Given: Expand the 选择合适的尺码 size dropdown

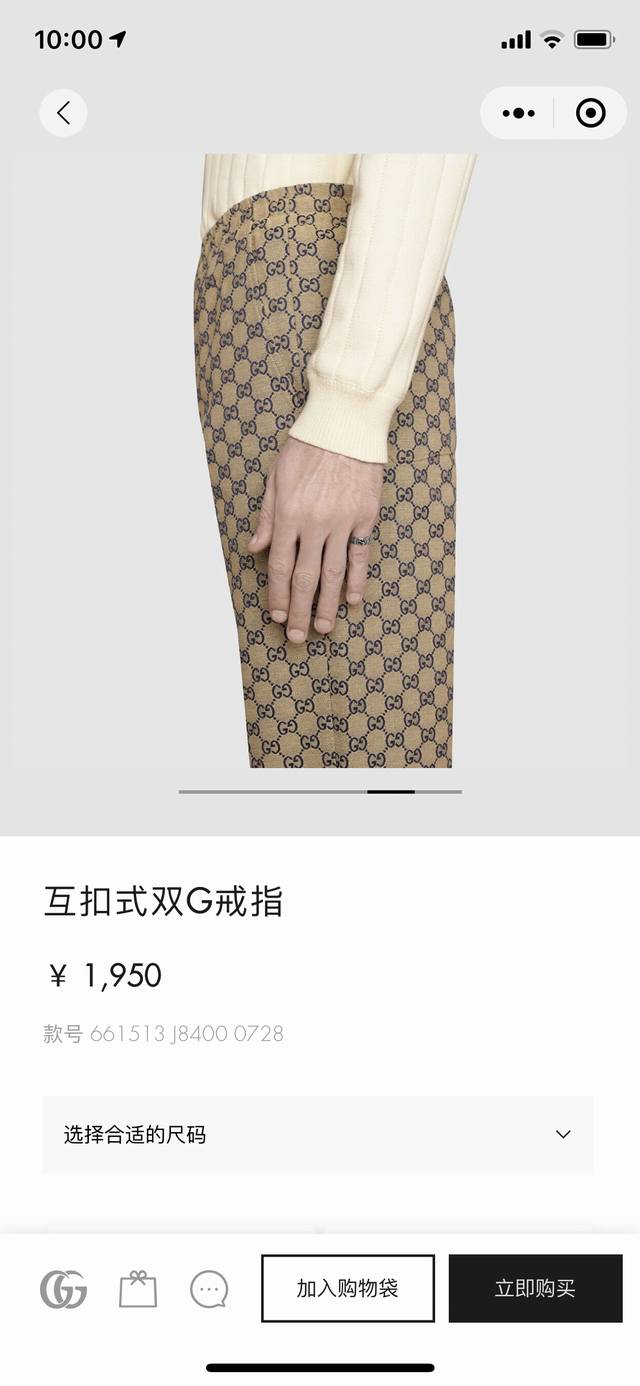Looking at the screenshot, I should [x=318, y=1134].
